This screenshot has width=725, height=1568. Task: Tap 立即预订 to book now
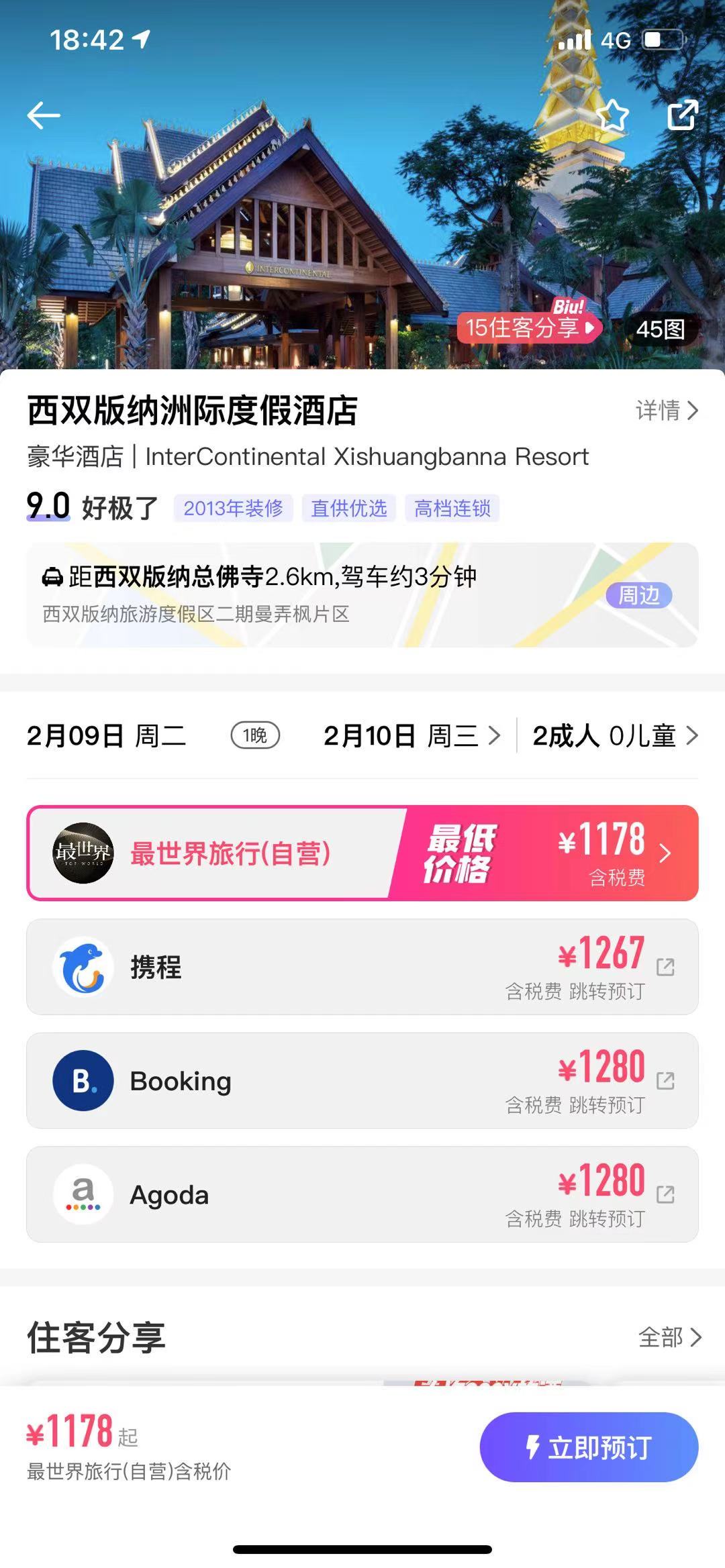(x=589, y=1447)
